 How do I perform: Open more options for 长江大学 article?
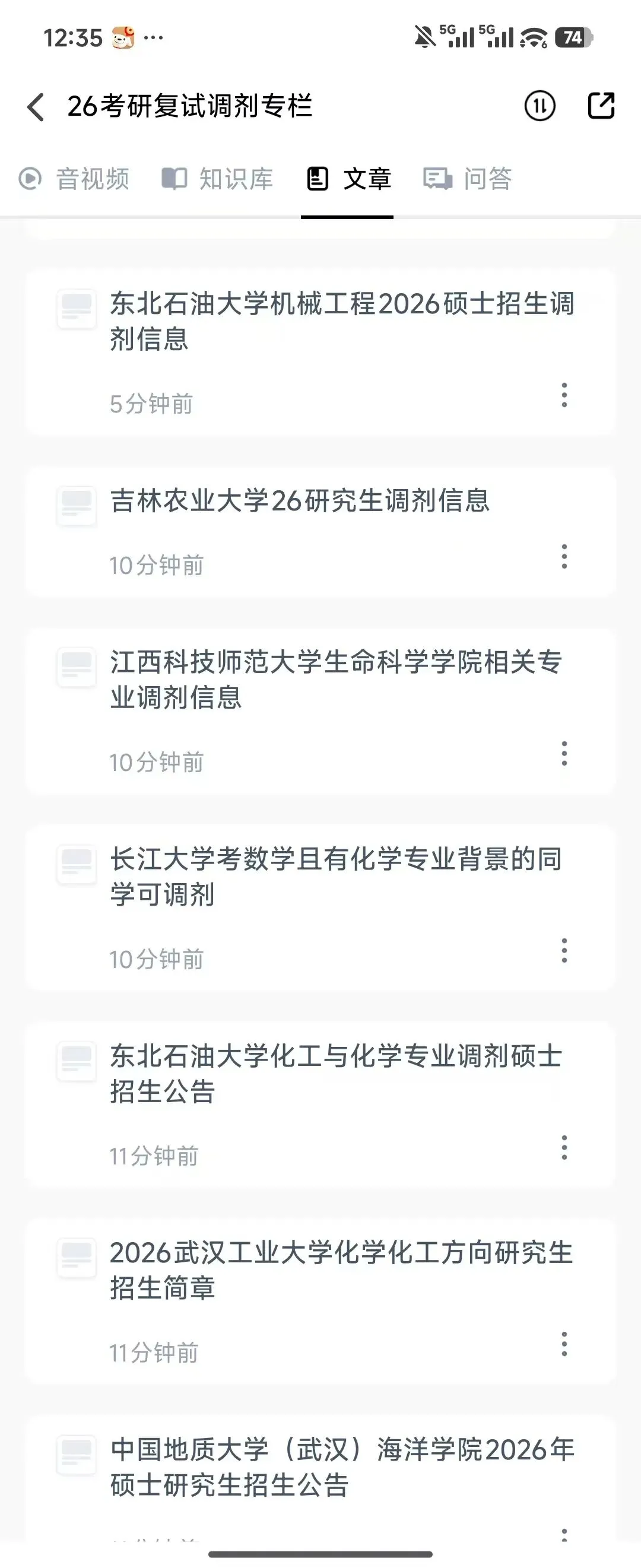[x=564, y=950]
